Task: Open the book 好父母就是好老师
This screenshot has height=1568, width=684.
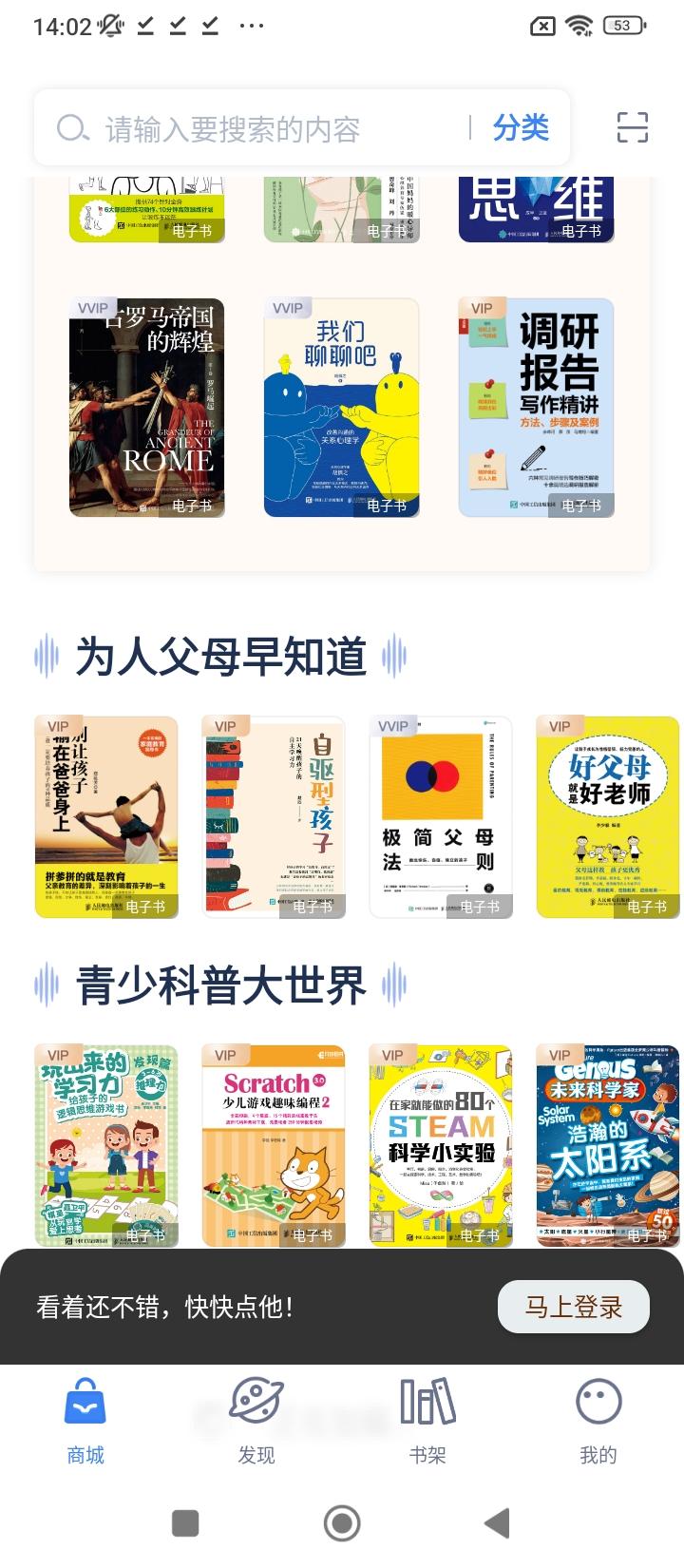Action: (608, 816)
